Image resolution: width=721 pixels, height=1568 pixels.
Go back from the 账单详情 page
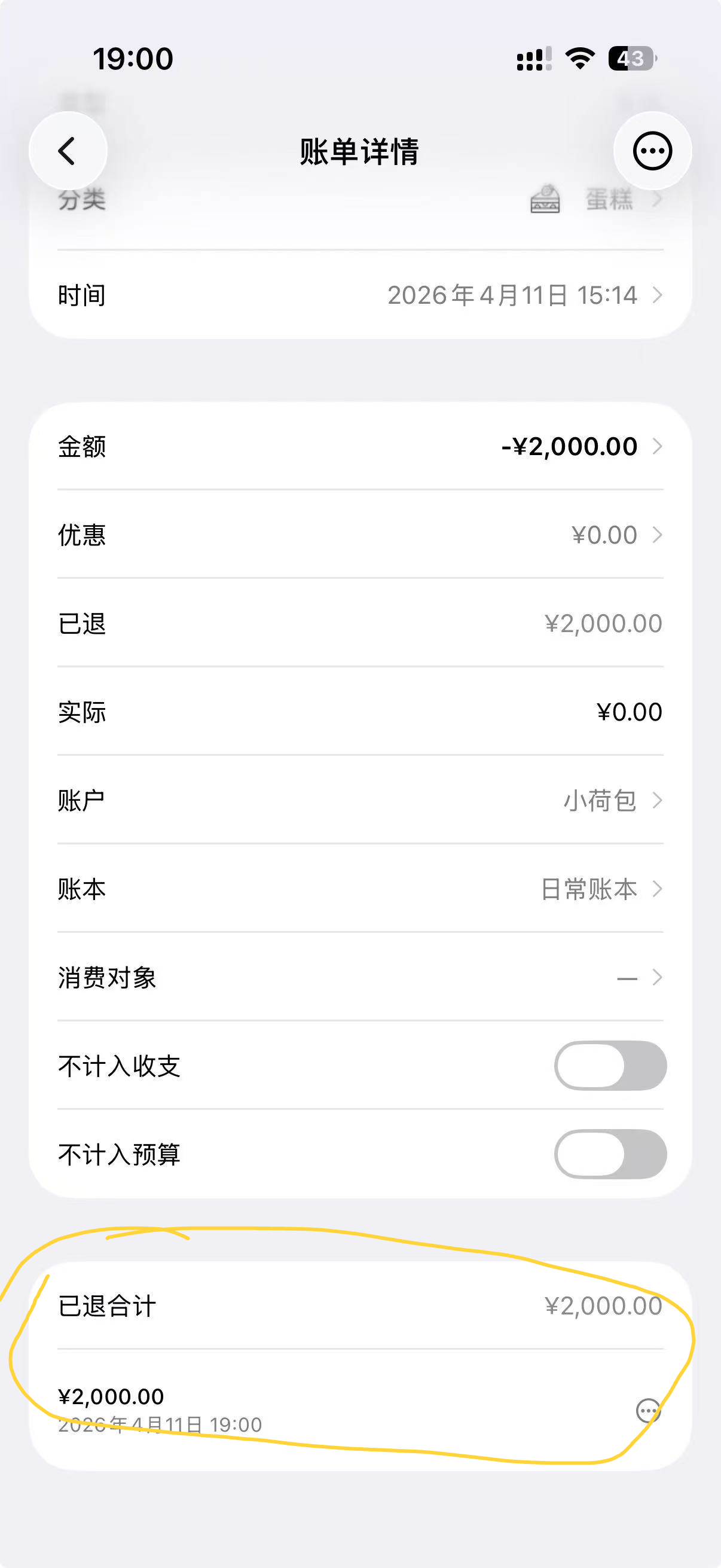pos(68,151)
